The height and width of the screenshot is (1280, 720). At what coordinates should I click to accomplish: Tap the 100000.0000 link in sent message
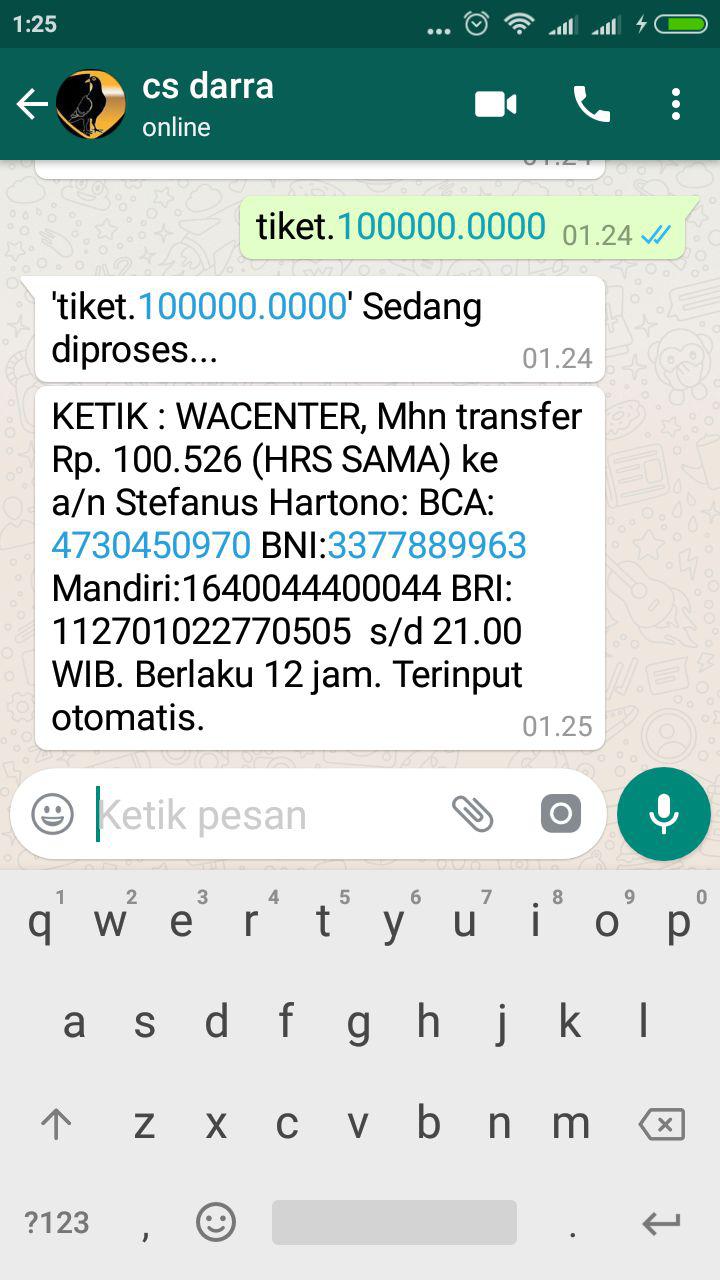click(x=441, y=227)
